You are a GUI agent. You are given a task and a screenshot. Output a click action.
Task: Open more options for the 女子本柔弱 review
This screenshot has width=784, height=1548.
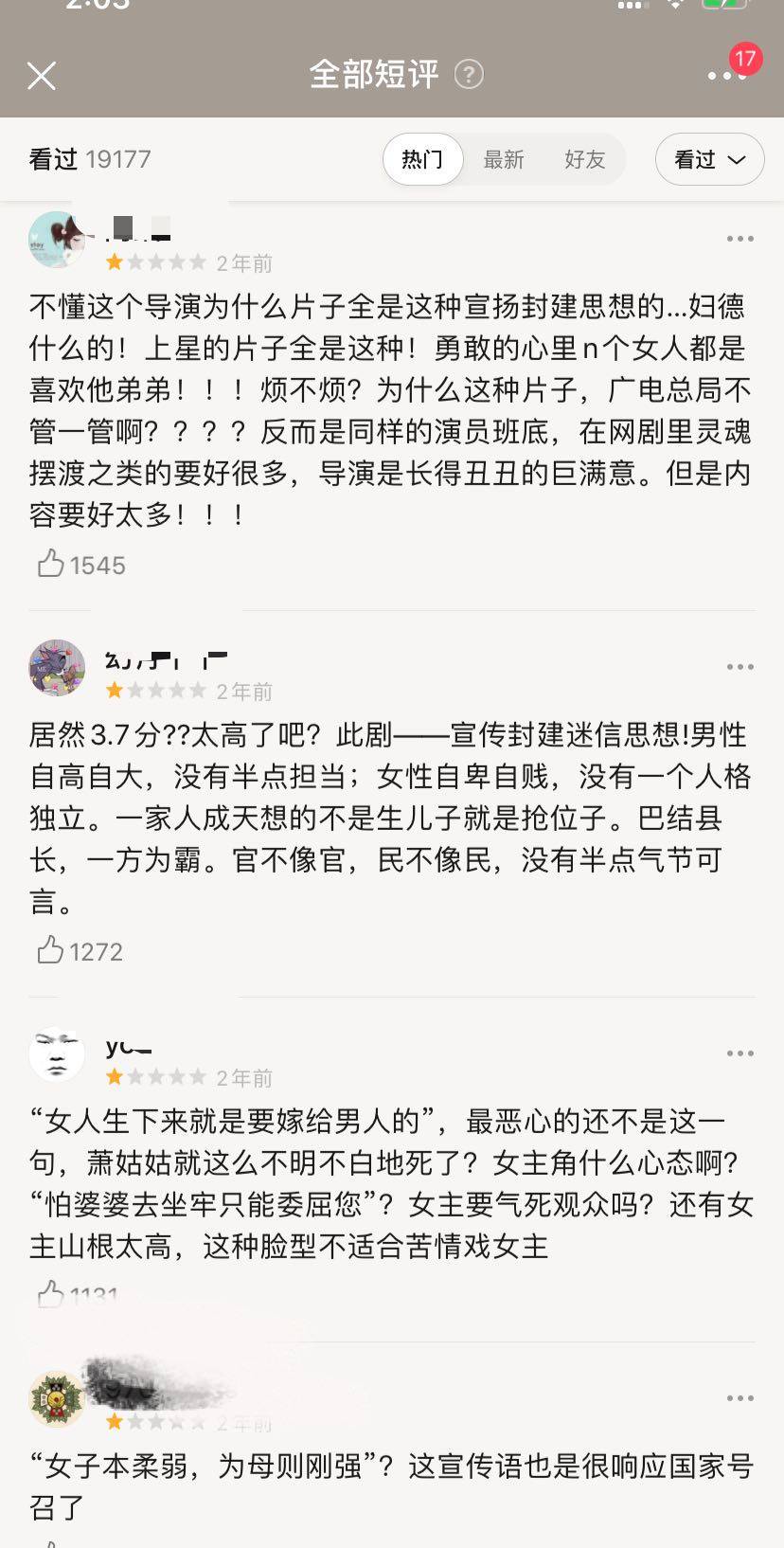[x=739, y=1398]
